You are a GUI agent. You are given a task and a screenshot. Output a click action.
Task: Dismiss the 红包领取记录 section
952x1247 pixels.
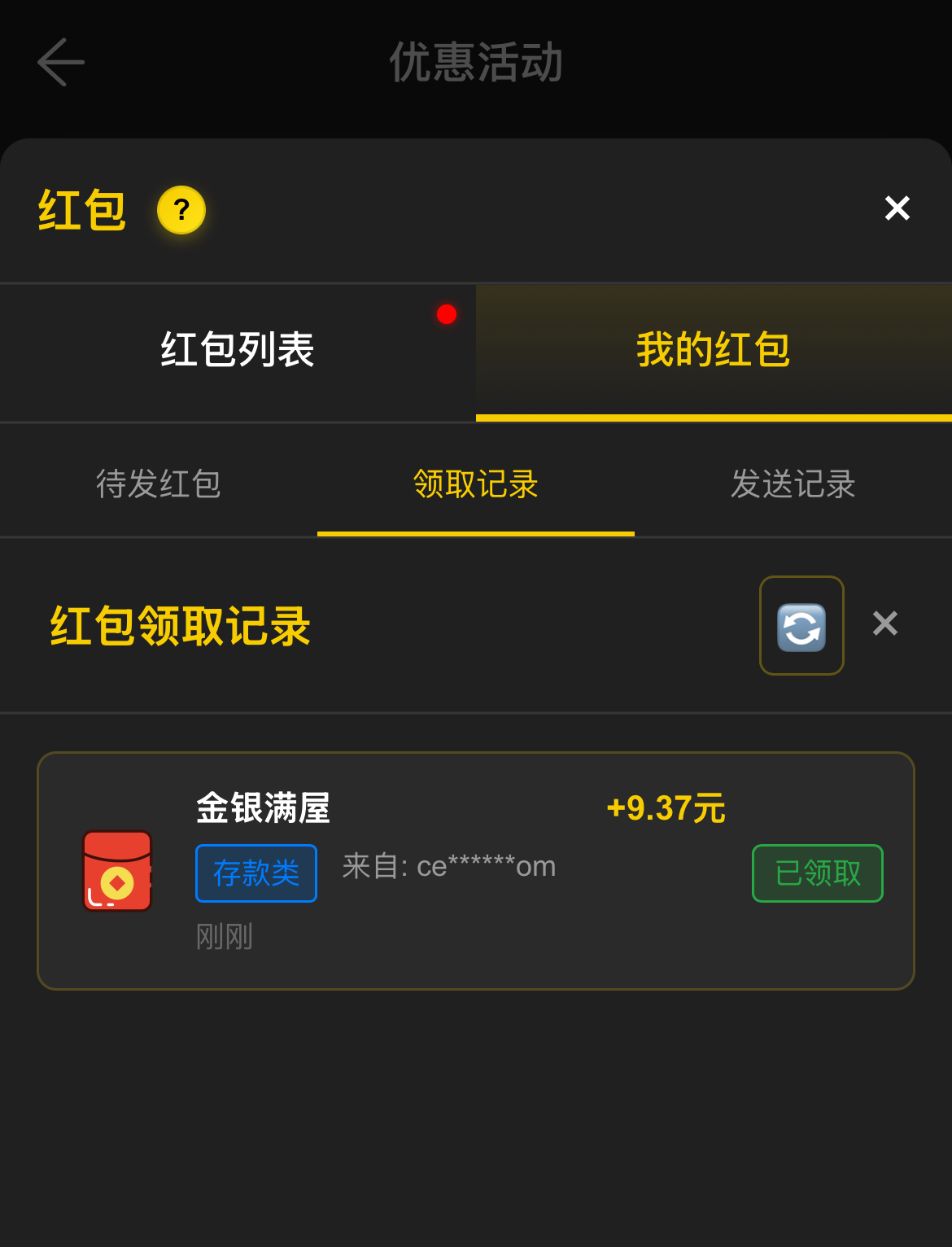(884, 623)
